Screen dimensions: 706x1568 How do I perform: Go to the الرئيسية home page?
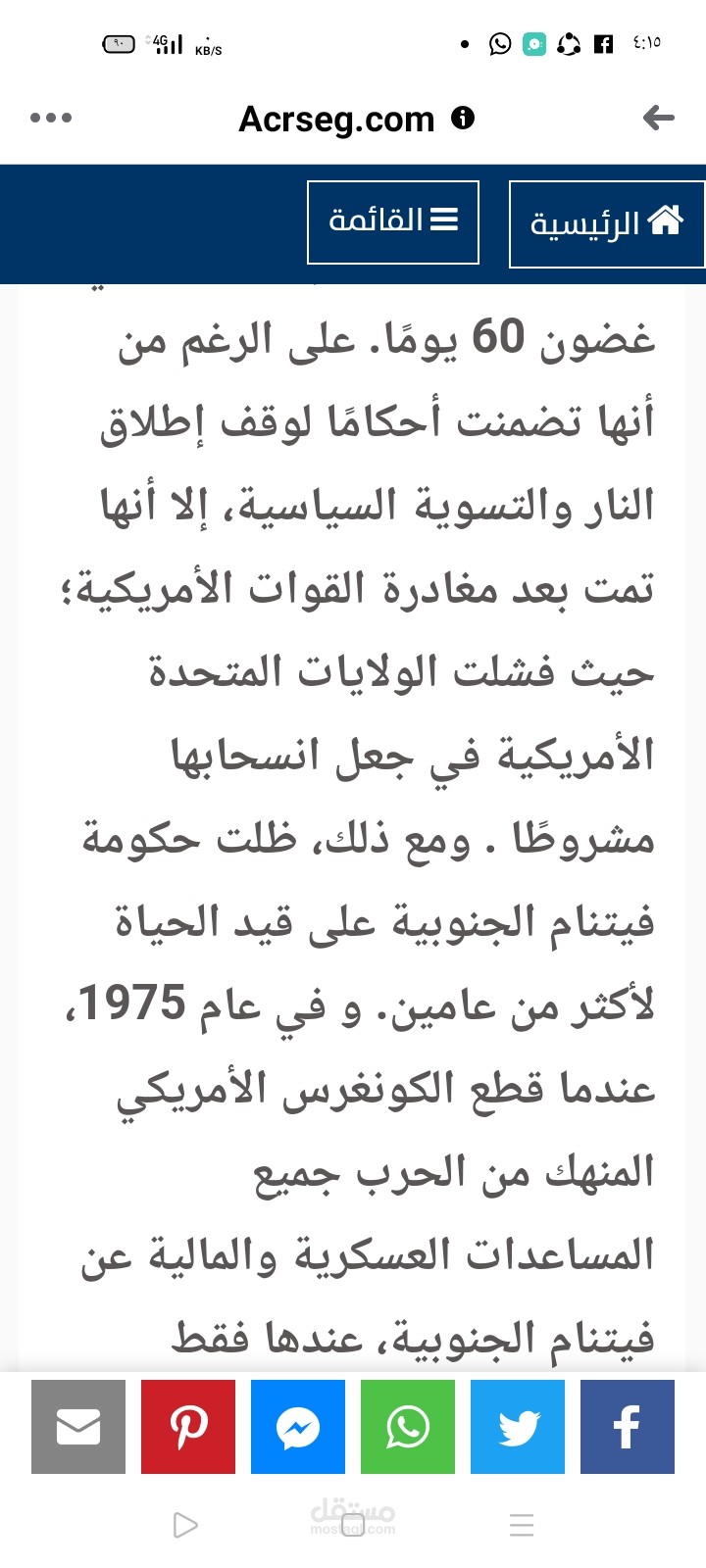(607, 224)
